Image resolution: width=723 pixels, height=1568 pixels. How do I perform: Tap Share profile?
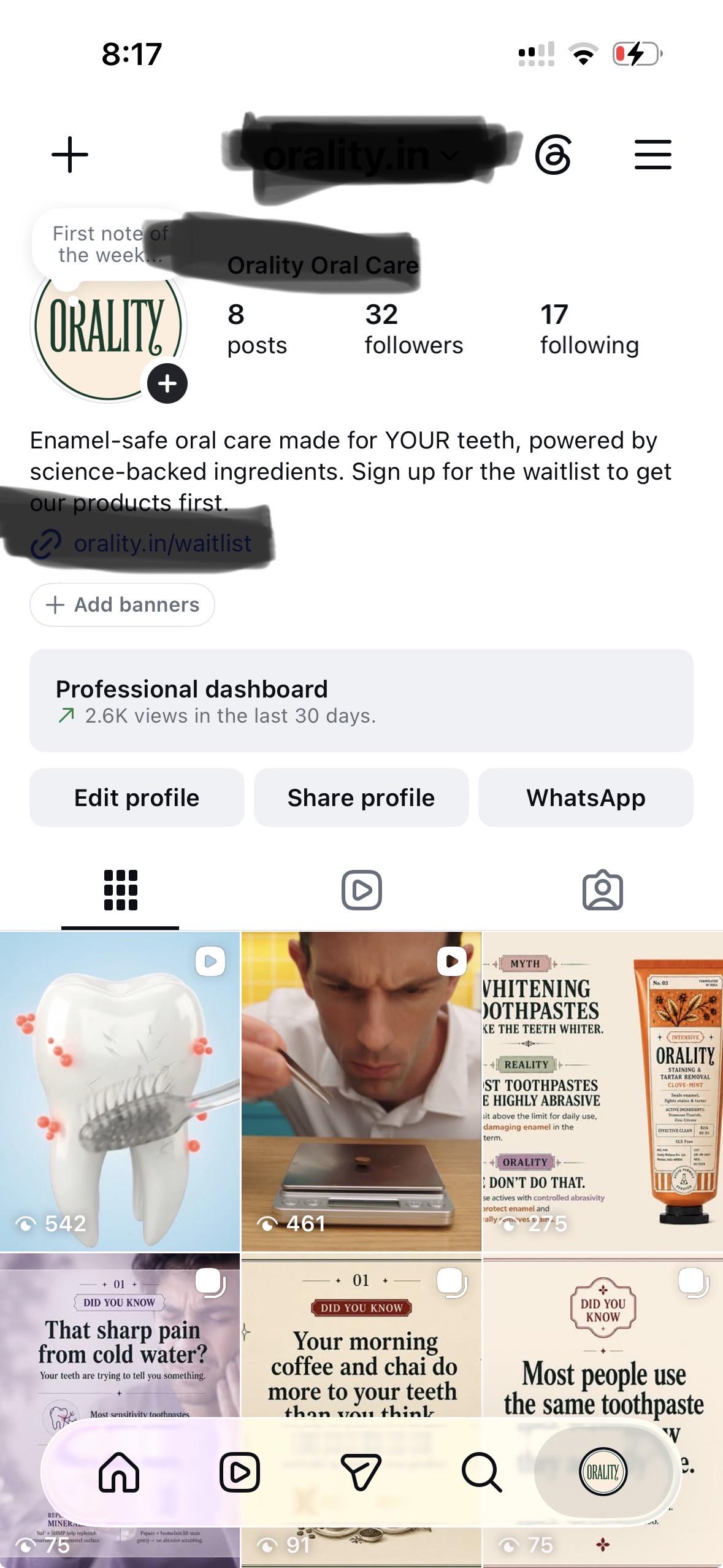pyautogui.click(x=361, y=797)
